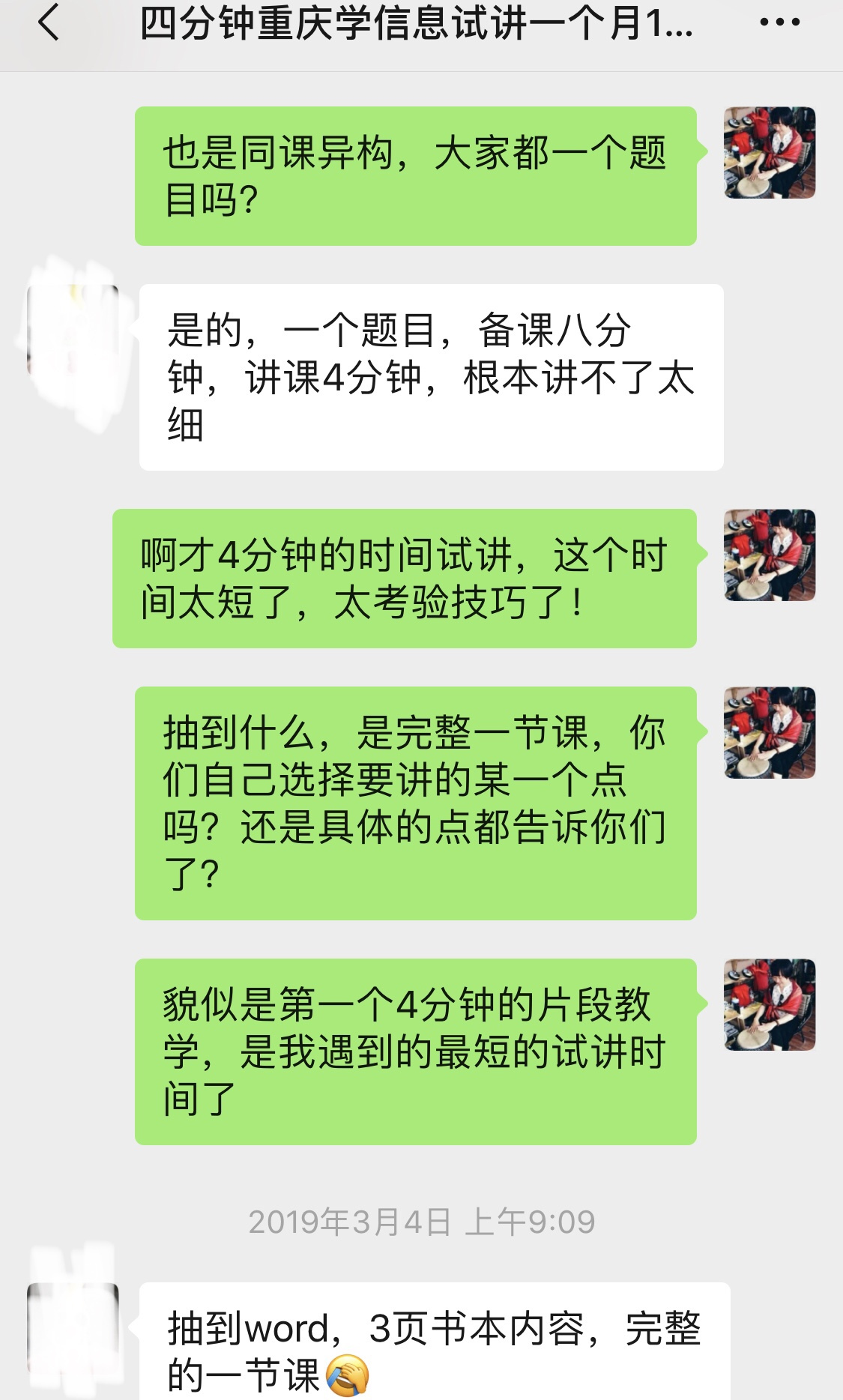
Task: Open sender's avatar beside 抽到什么 message
Action: click(x=770, y=732)
